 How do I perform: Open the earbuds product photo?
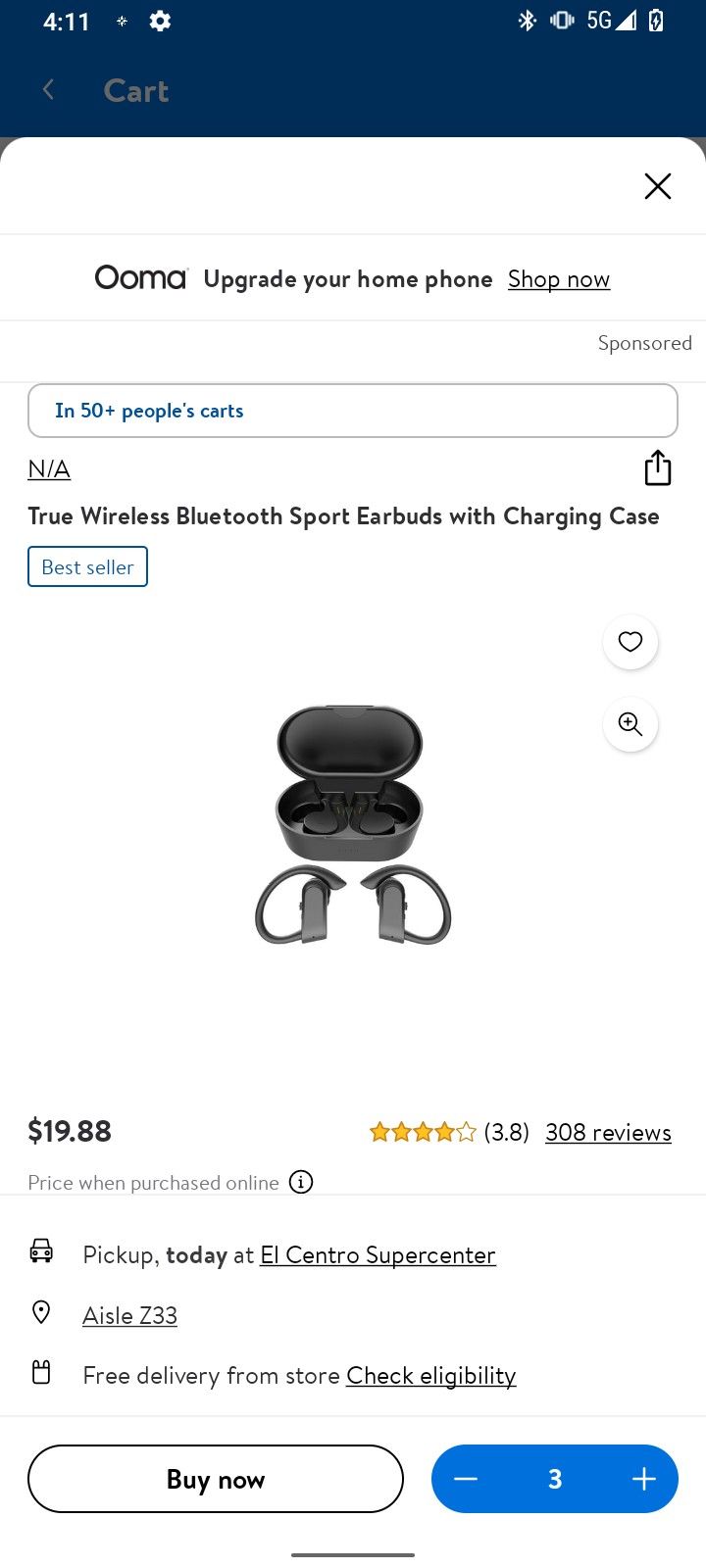(351, 823)
